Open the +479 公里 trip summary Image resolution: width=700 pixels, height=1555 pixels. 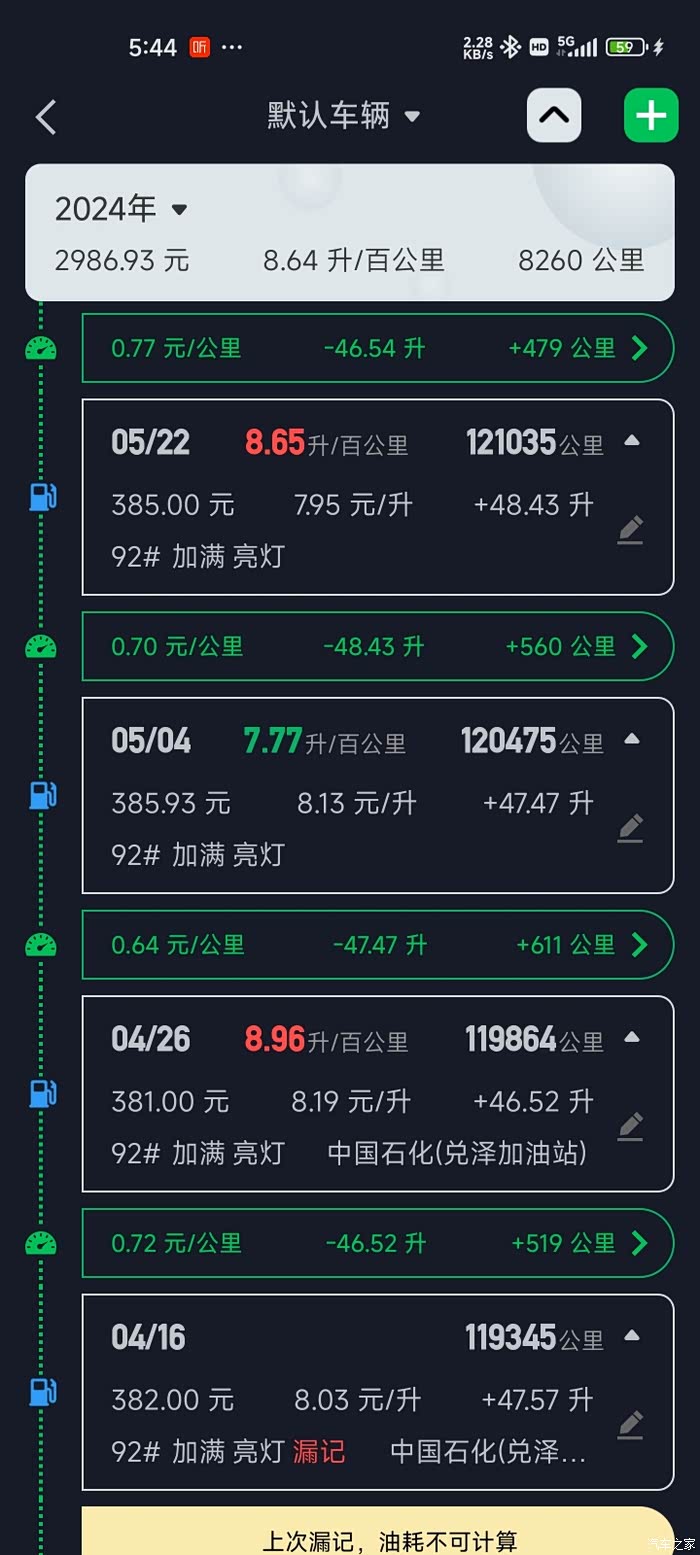point(640,348)
